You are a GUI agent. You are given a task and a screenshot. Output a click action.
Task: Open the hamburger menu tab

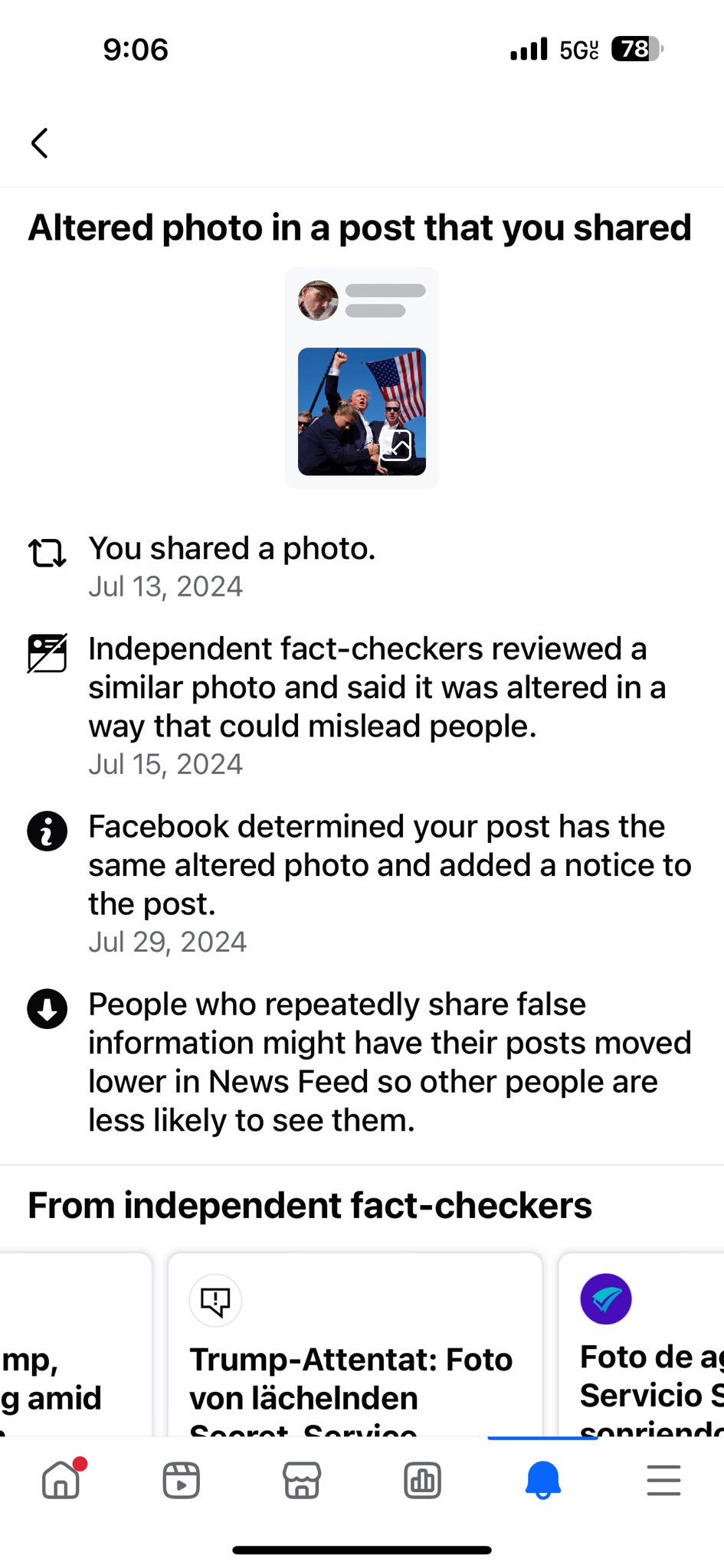[x=663, y=1480]
